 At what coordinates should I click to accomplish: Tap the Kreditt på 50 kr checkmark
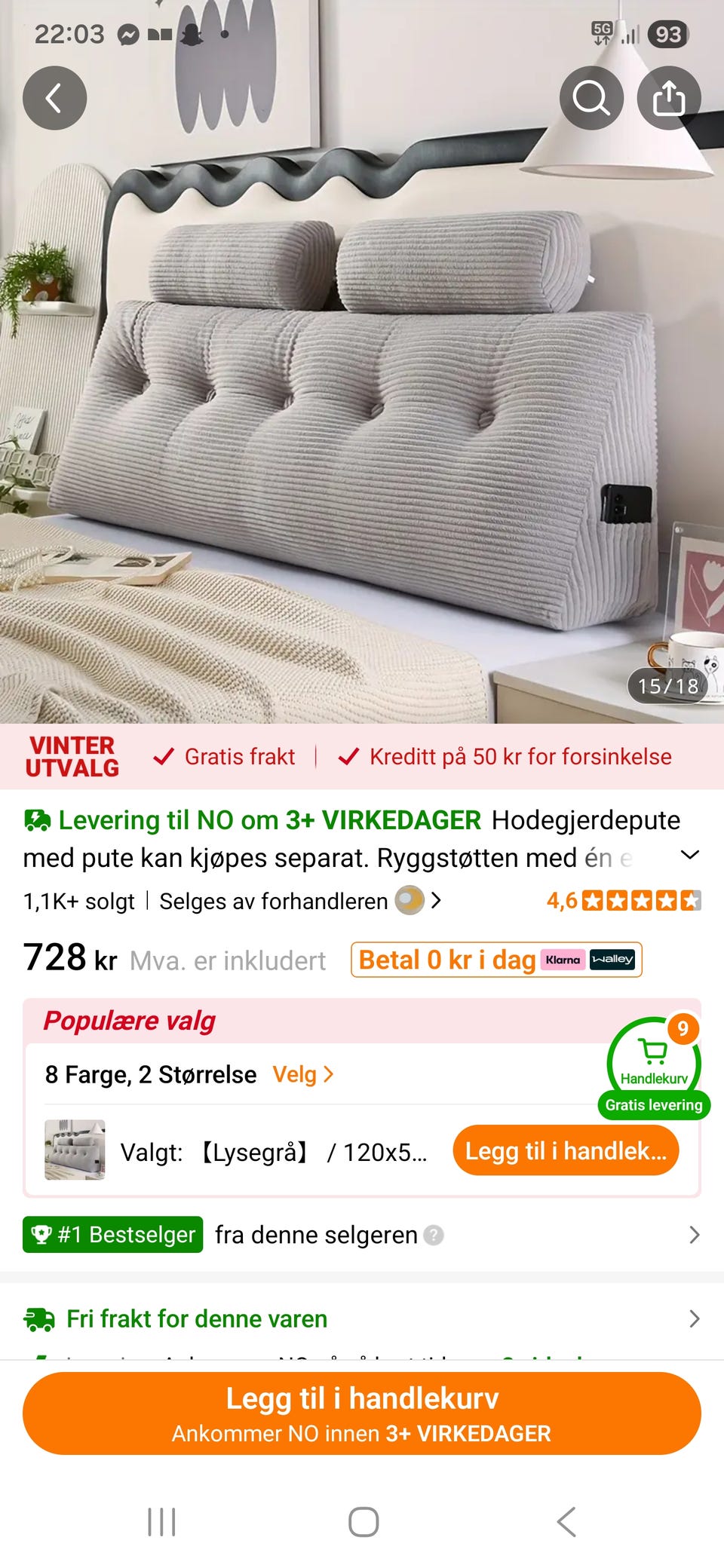[349, 758]
